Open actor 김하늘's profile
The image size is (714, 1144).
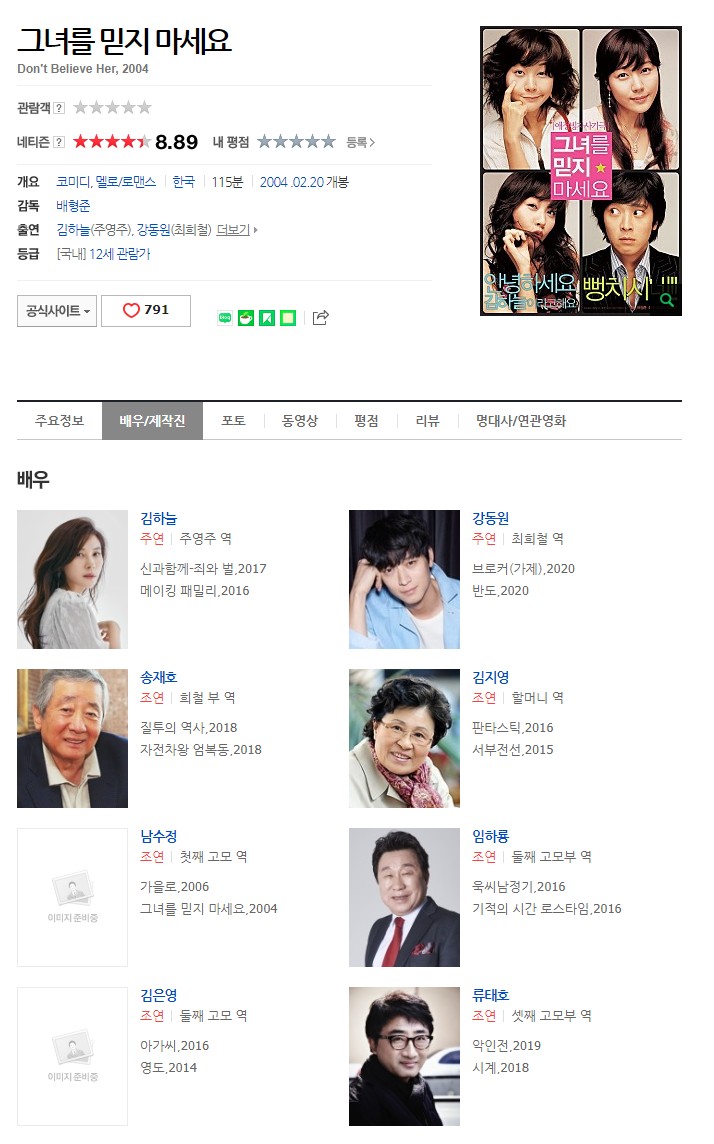click(x=158, y=518)
